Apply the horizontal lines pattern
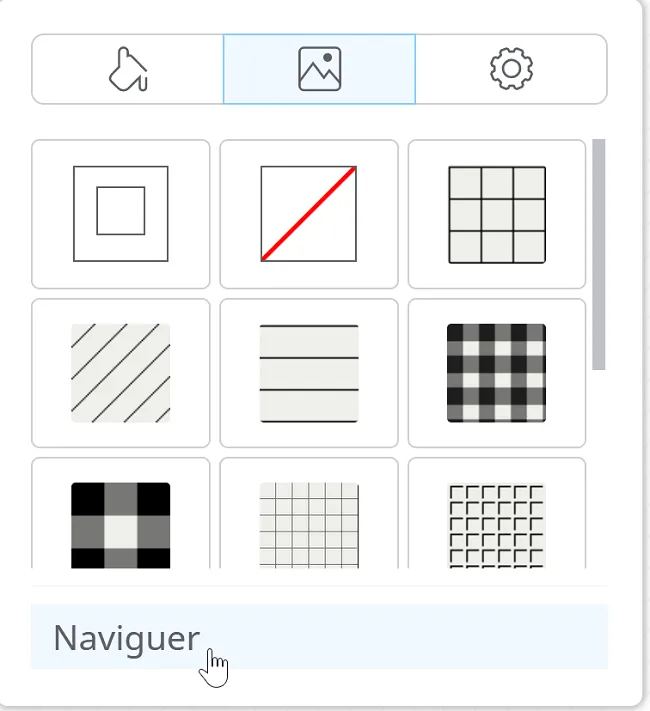The image size is (650, 711). pos(309,373)
